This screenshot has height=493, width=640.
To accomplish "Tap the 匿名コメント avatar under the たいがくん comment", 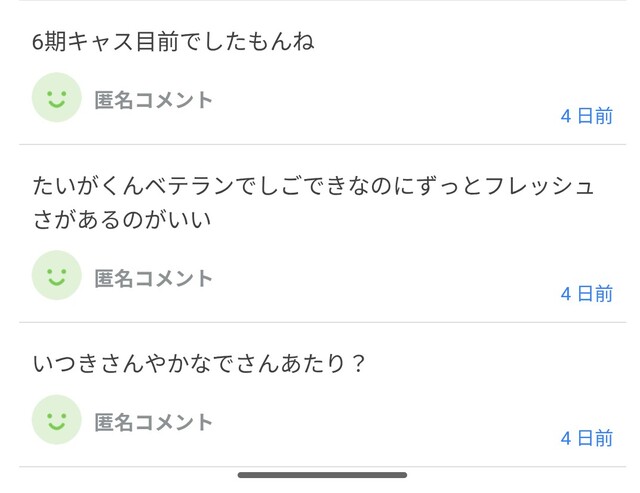I will click(x=57, y=276).
